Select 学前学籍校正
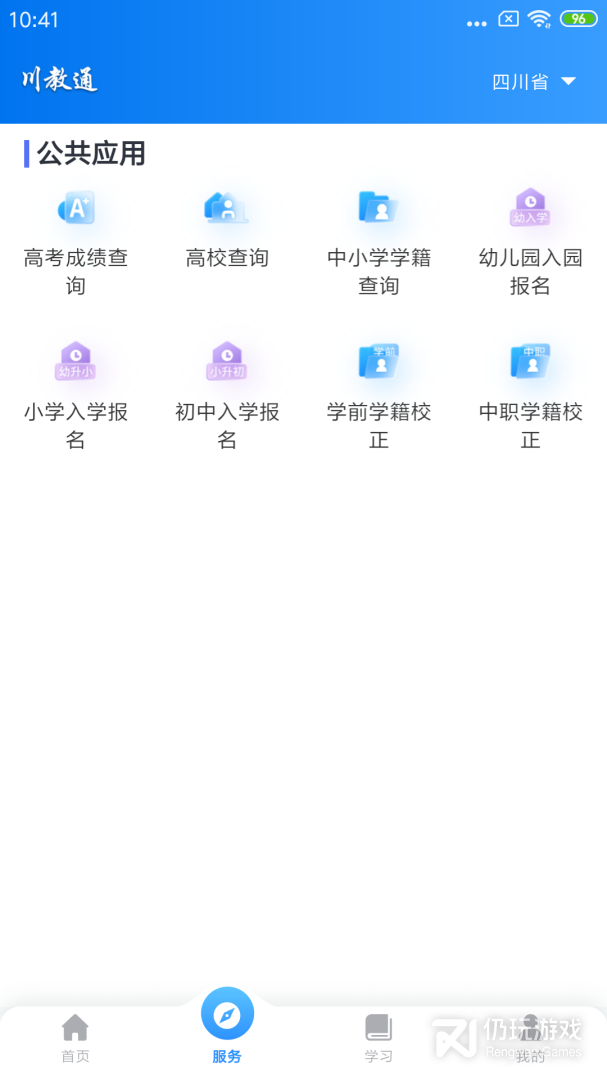607x1080 pixels. [379, 396]
